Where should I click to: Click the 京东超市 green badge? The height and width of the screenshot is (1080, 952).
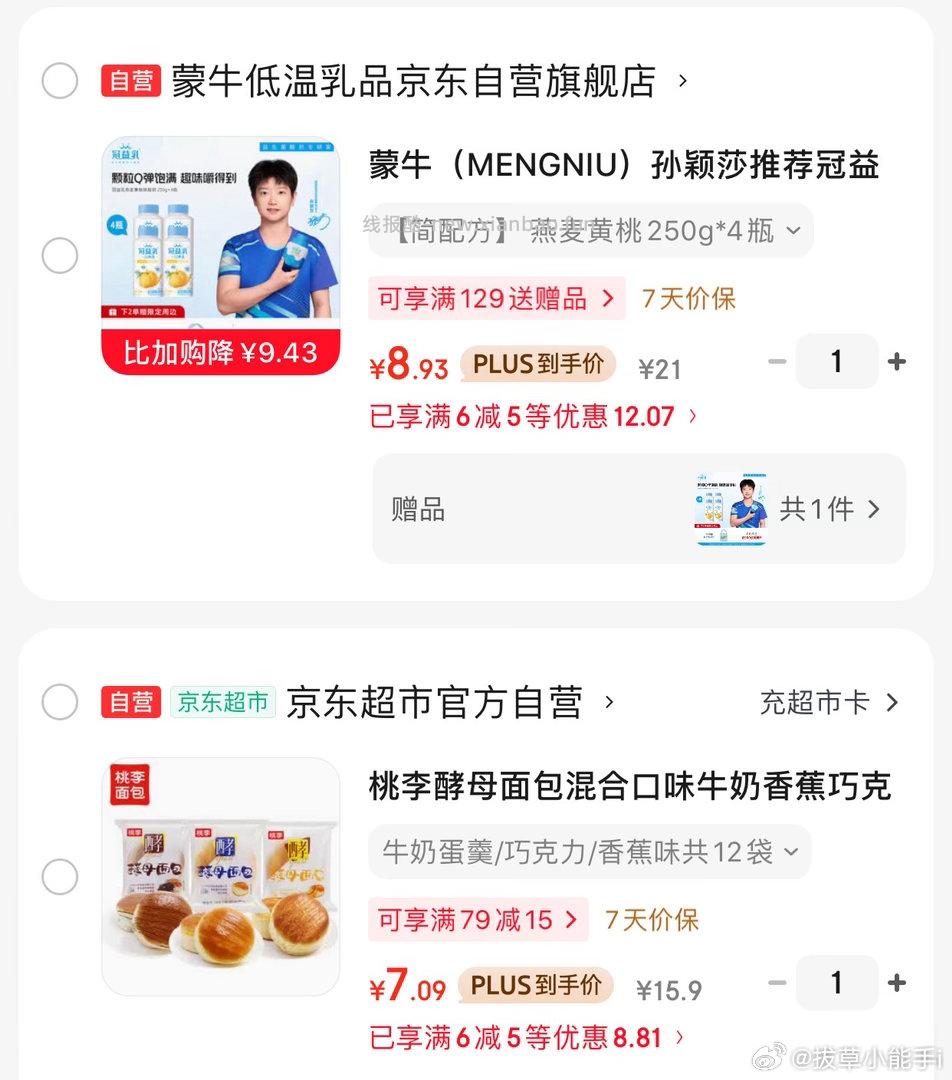(x=222, y=702)
